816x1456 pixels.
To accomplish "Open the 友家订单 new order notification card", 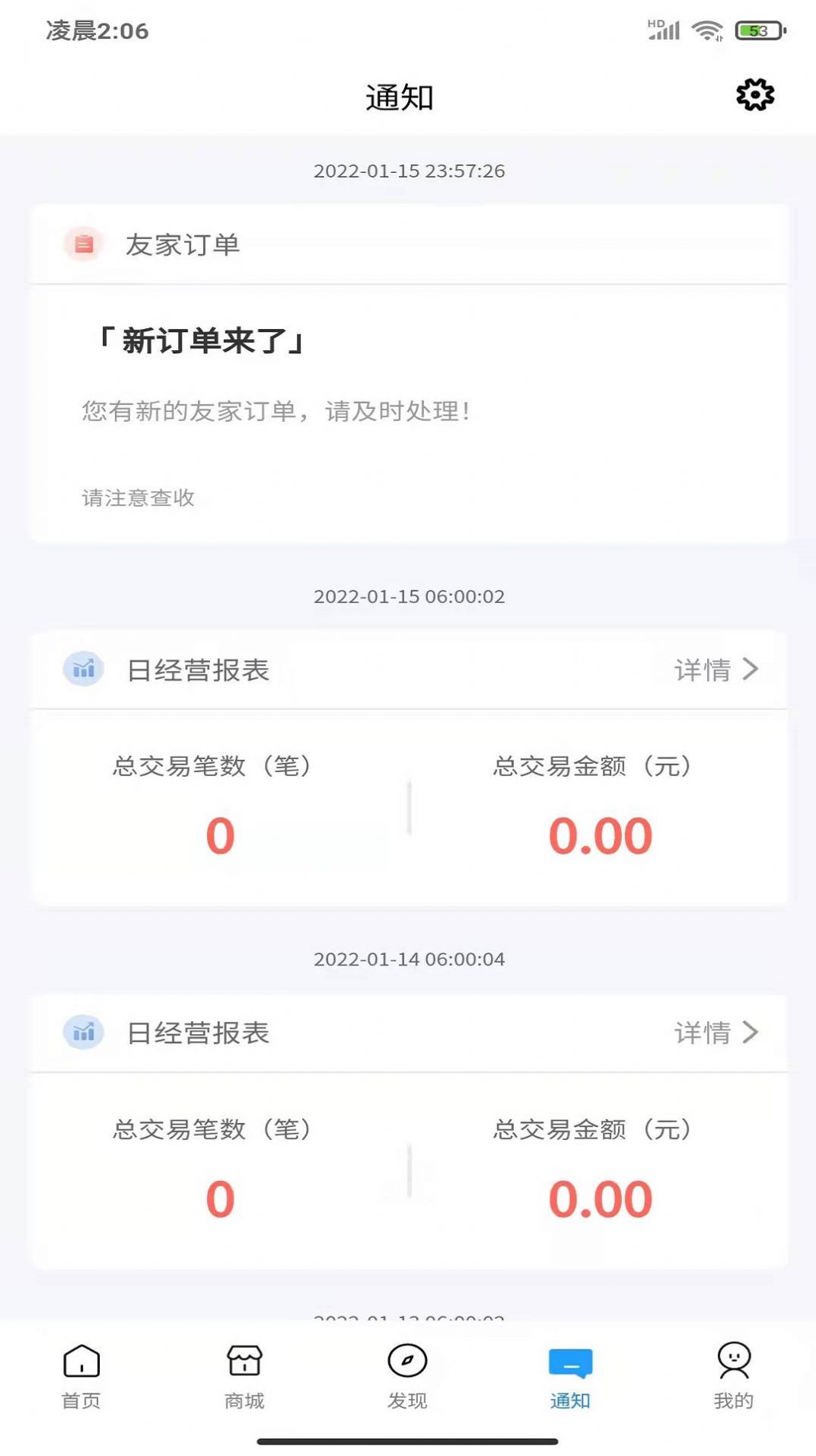I will 409,373.
